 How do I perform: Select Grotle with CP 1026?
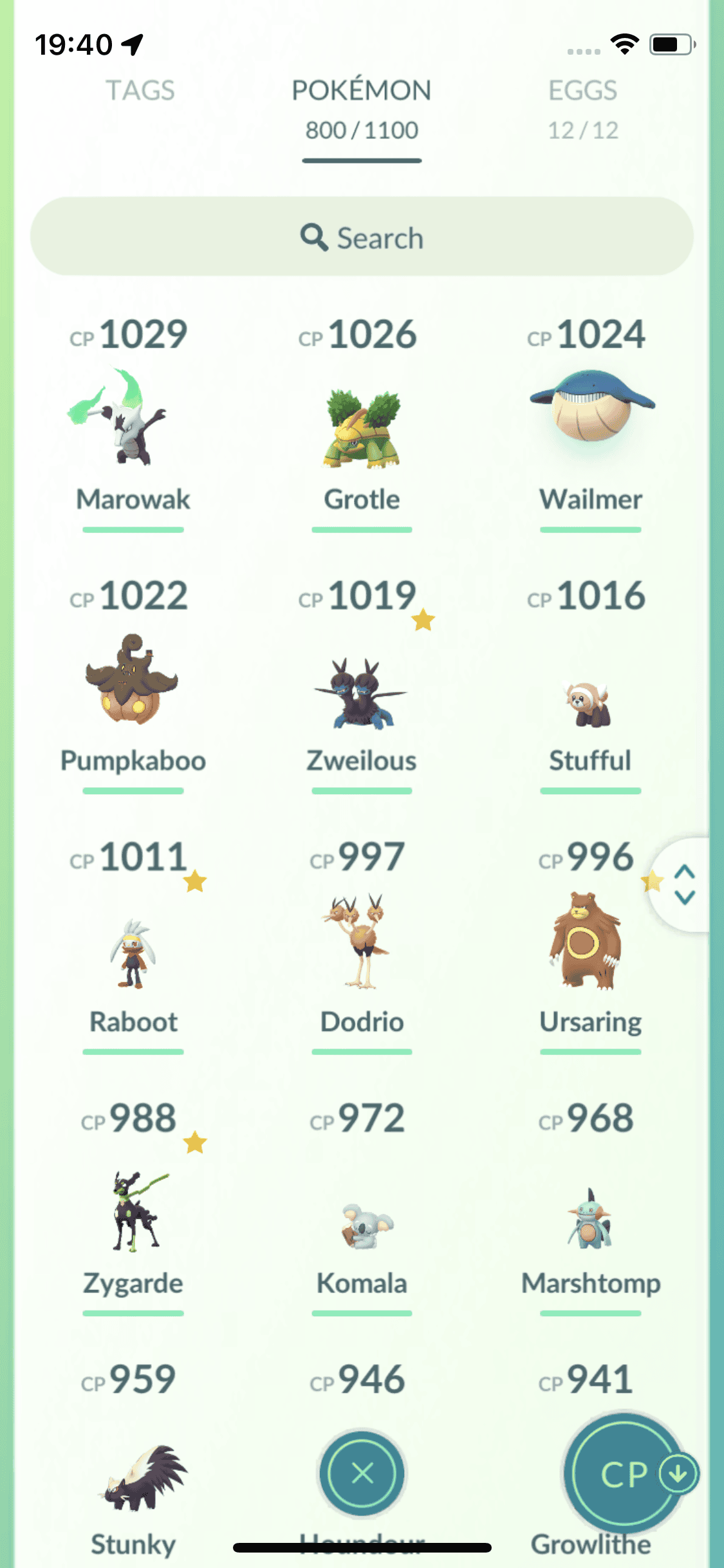362,425
